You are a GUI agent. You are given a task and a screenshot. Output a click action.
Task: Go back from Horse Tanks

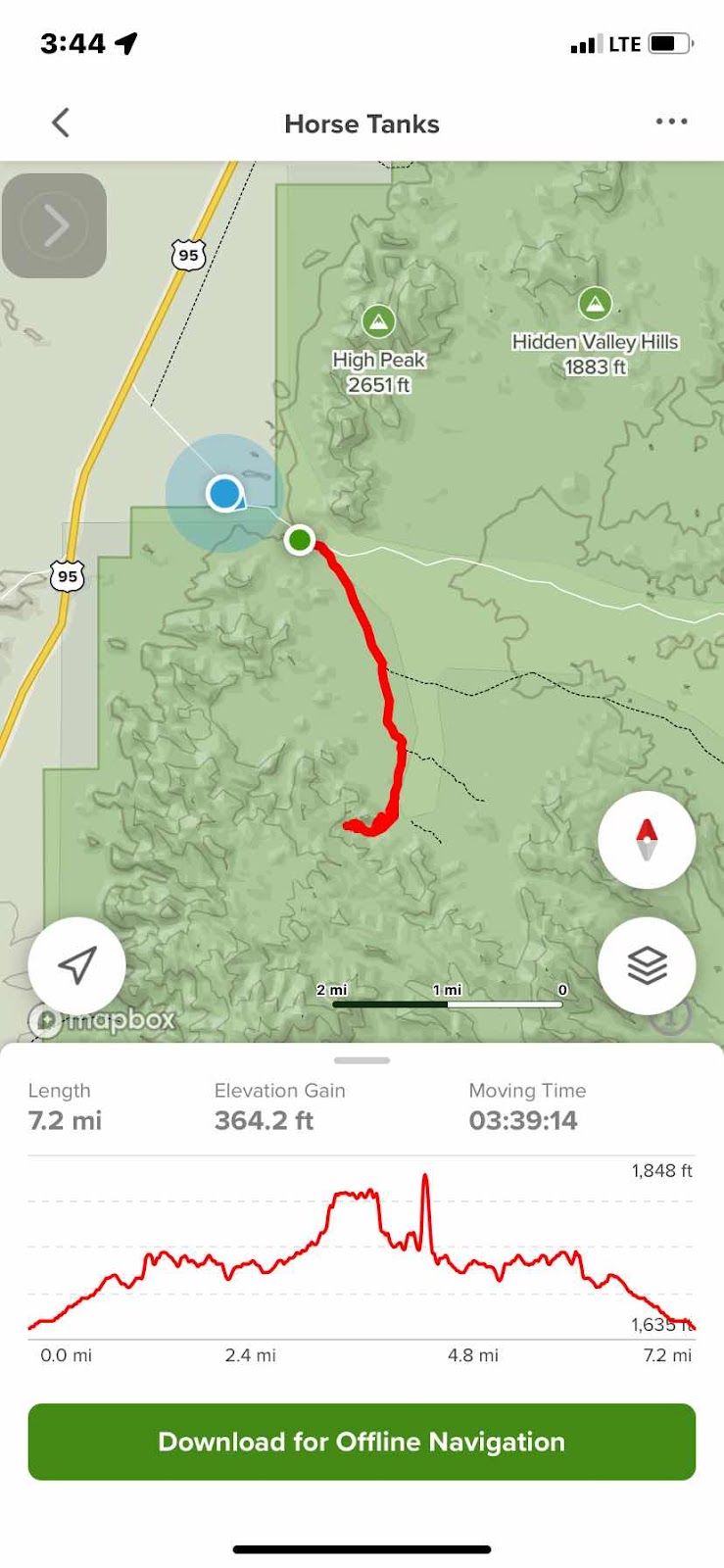[61, 123]
